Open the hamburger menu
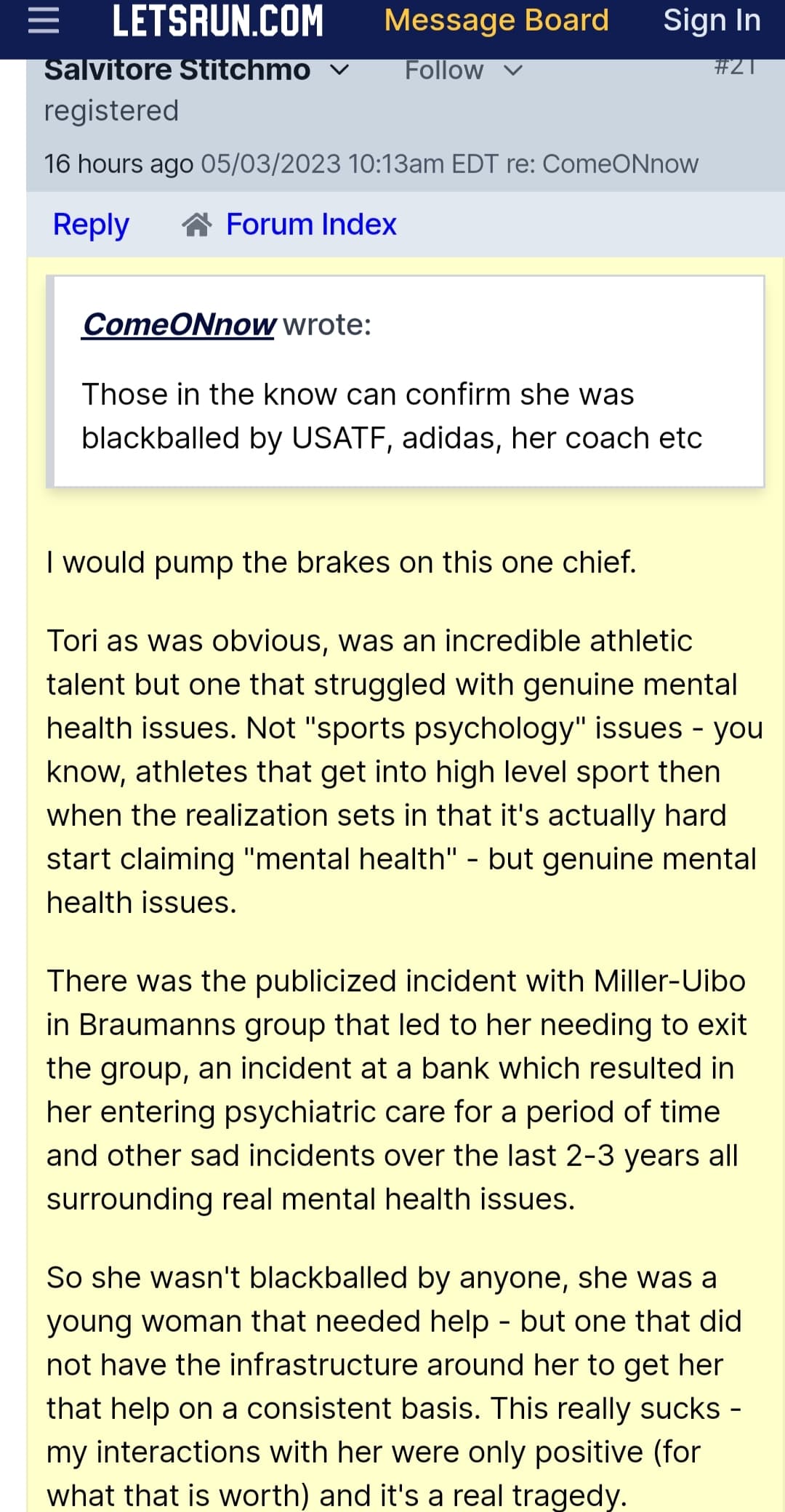Screen dimensions: 785x1512 (x=43, y=20)
